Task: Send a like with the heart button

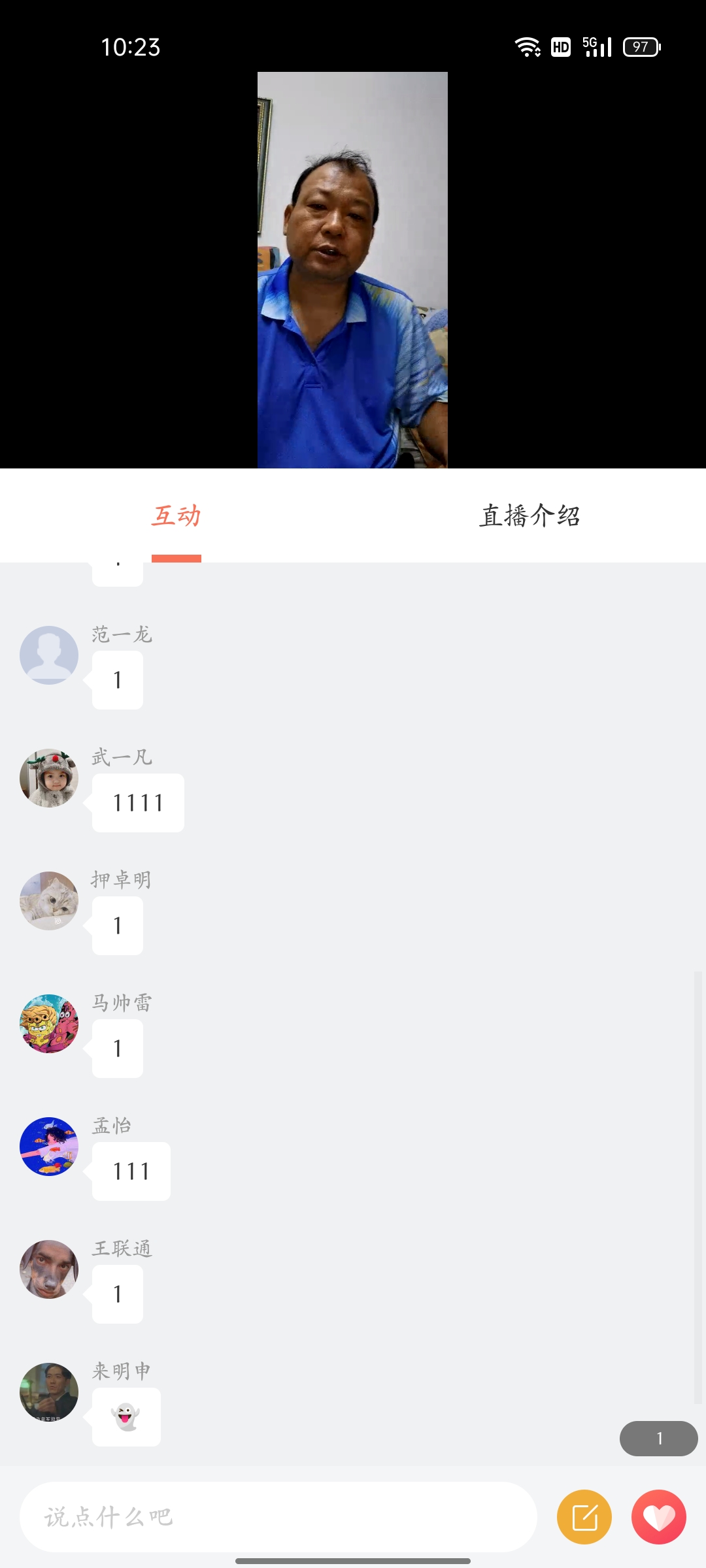Action: (659, 1517)
